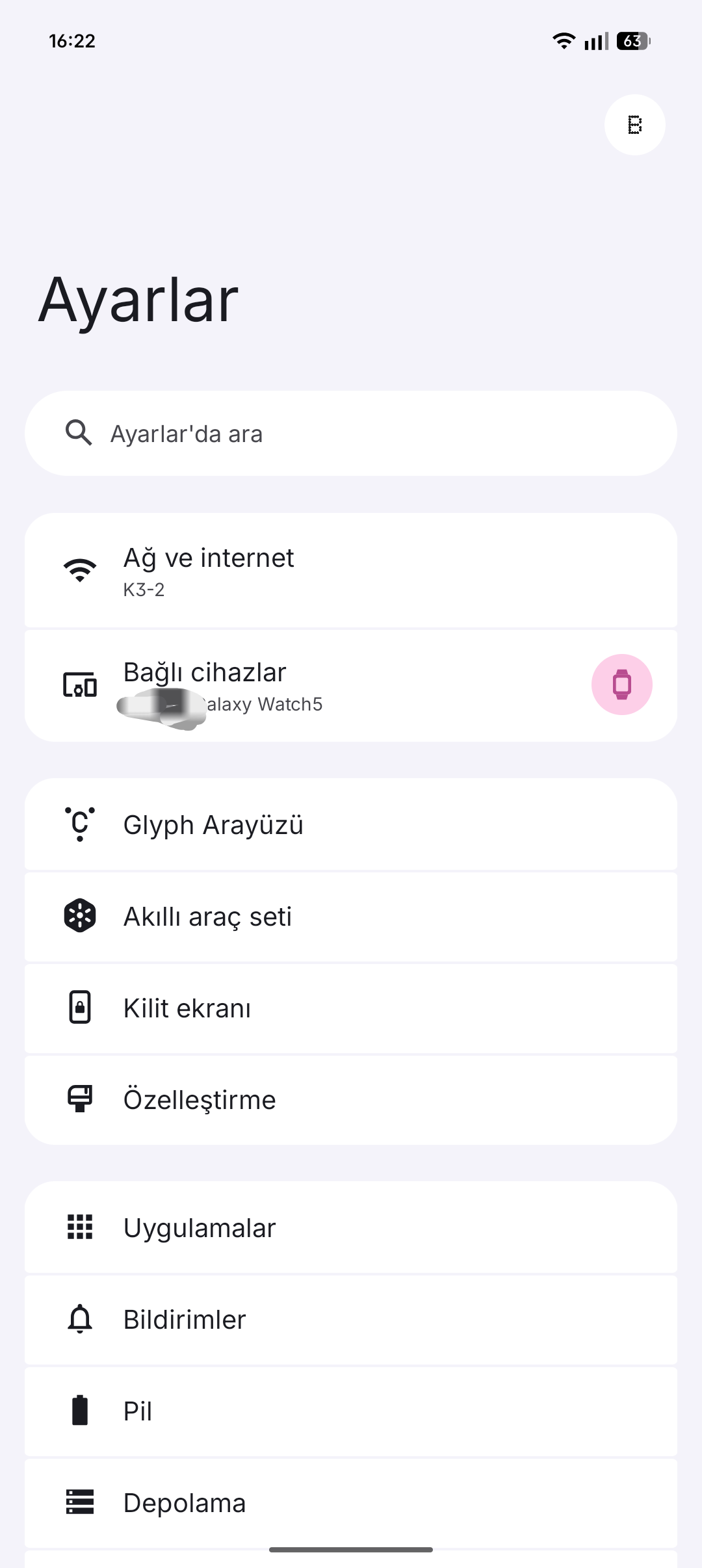
Task: Tap the magnifier icon in the search bar
Action: 79,433
